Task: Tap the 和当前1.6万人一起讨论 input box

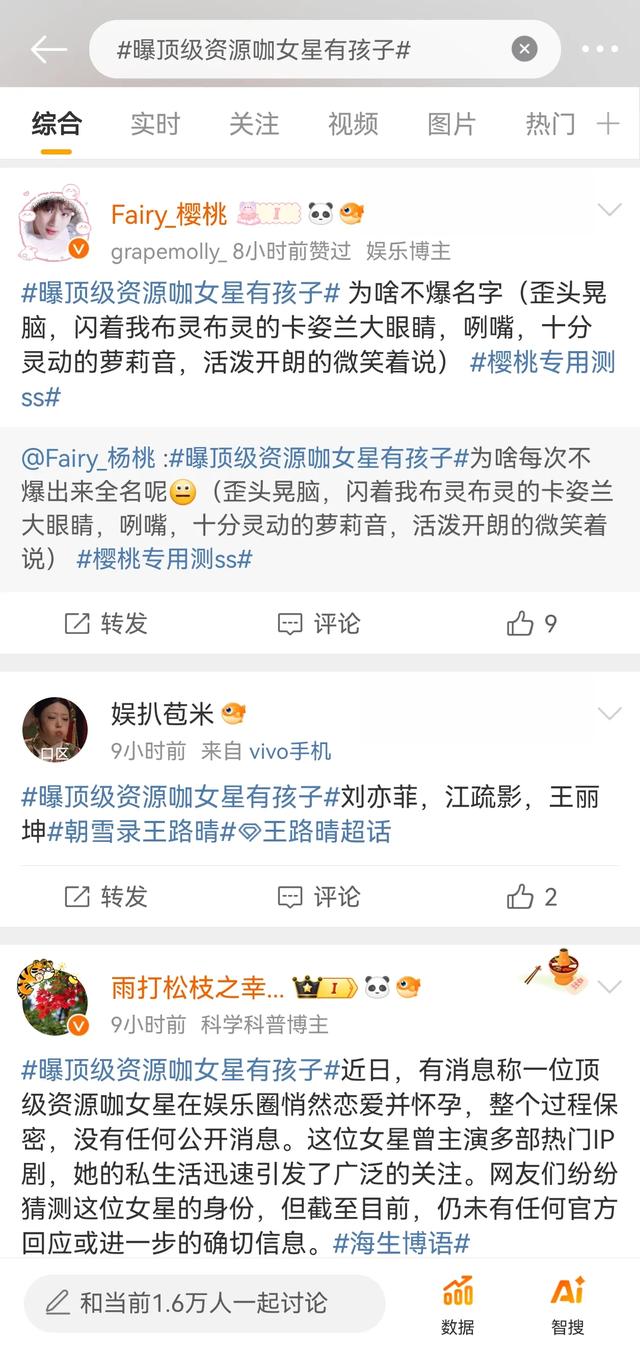Action: pyautogui.click(x=204, y=1303)
